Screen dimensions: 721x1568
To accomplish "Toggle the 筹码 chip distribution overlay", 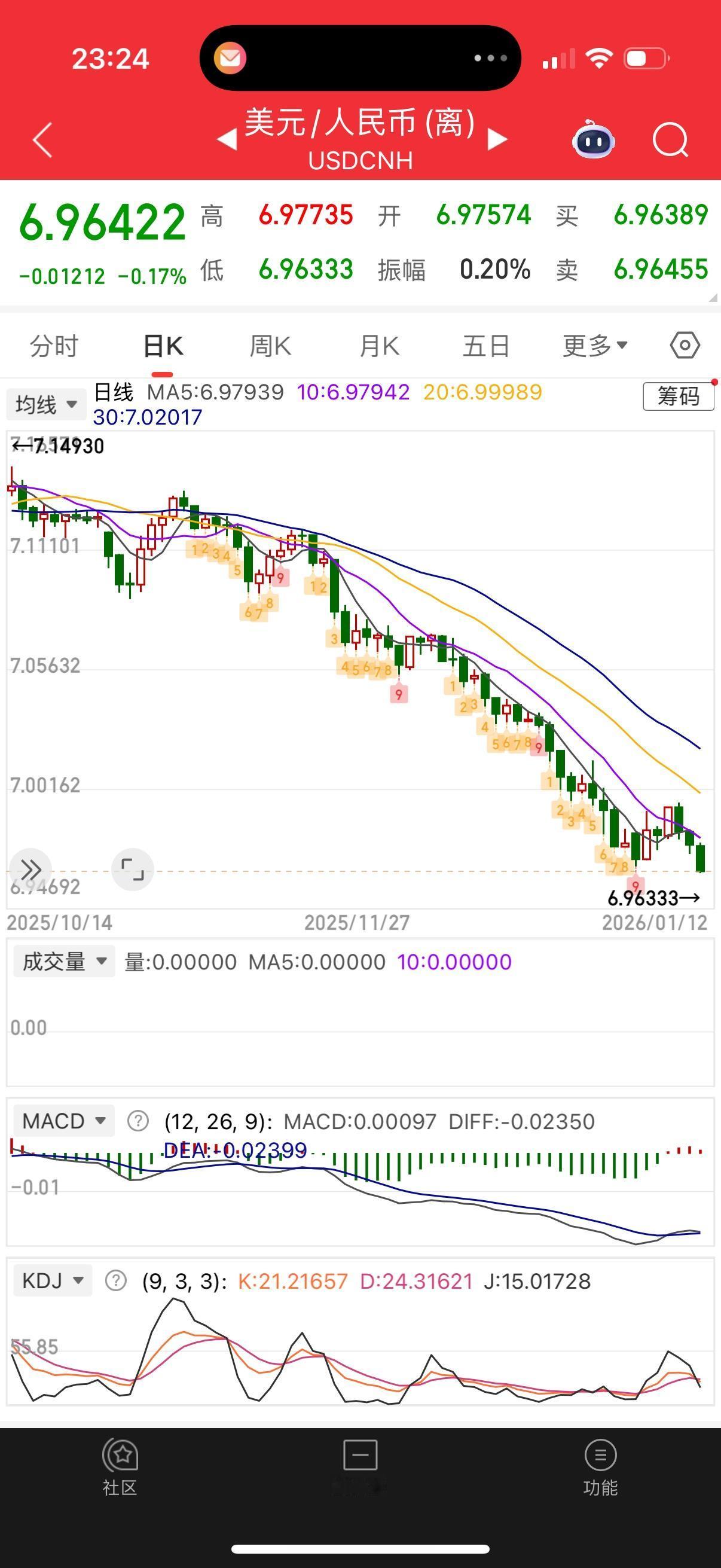I will (679, 396).
